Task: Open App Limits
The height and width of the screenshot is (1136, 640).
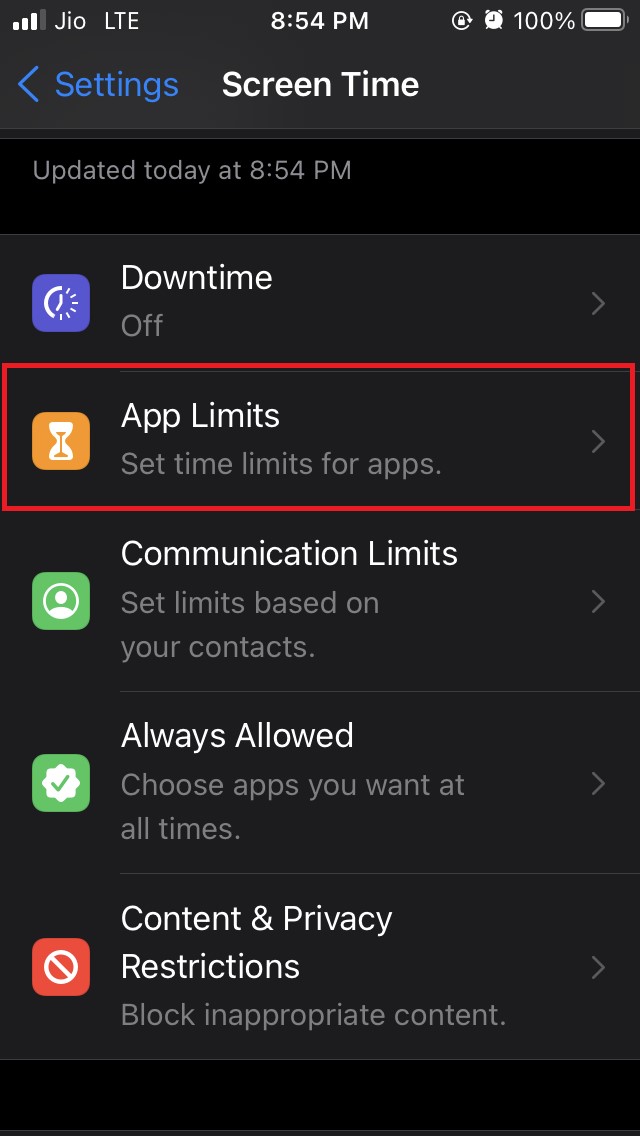Action: tap(320, 440)
